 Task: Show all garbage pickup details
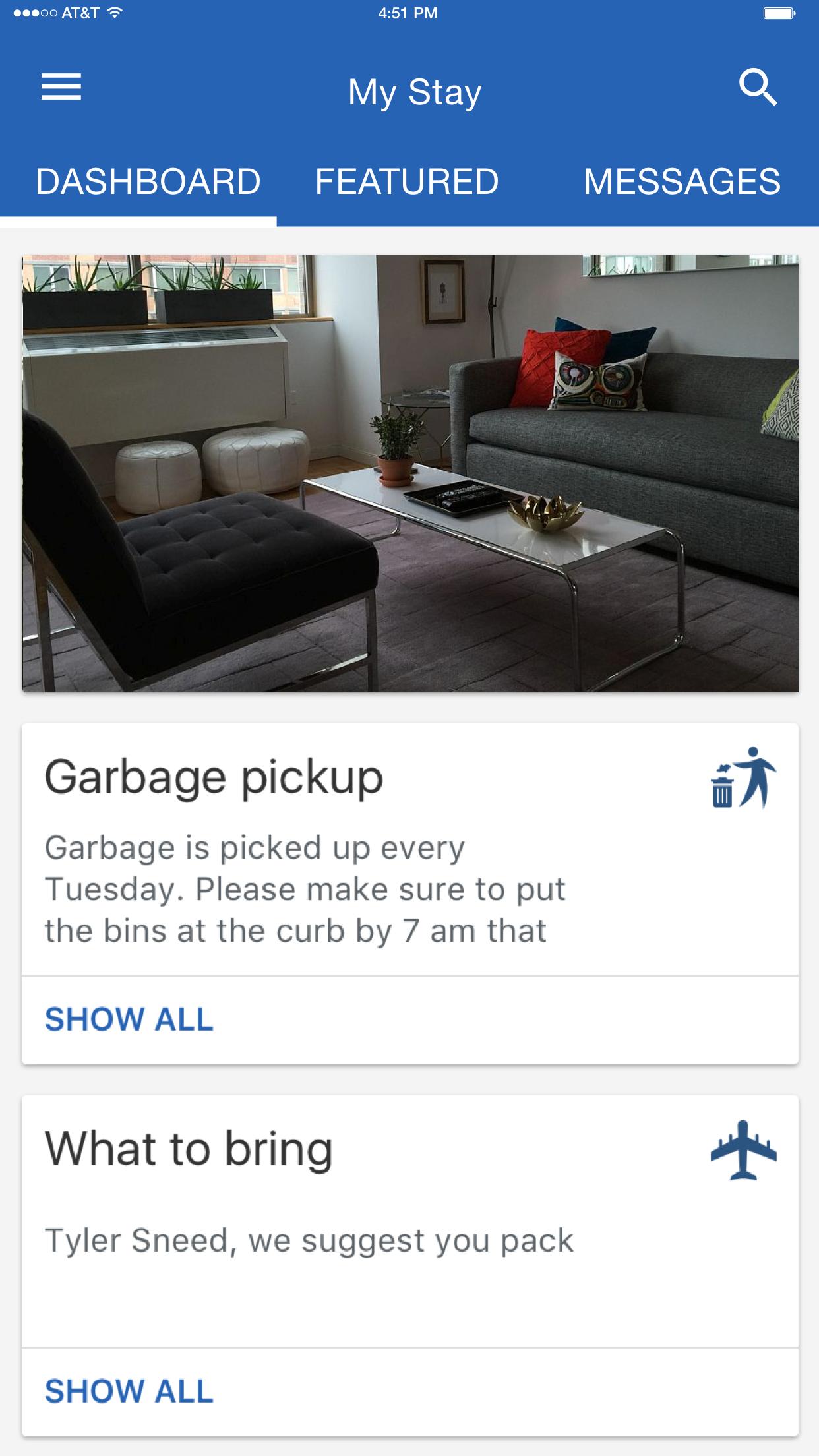[129, 1019]
